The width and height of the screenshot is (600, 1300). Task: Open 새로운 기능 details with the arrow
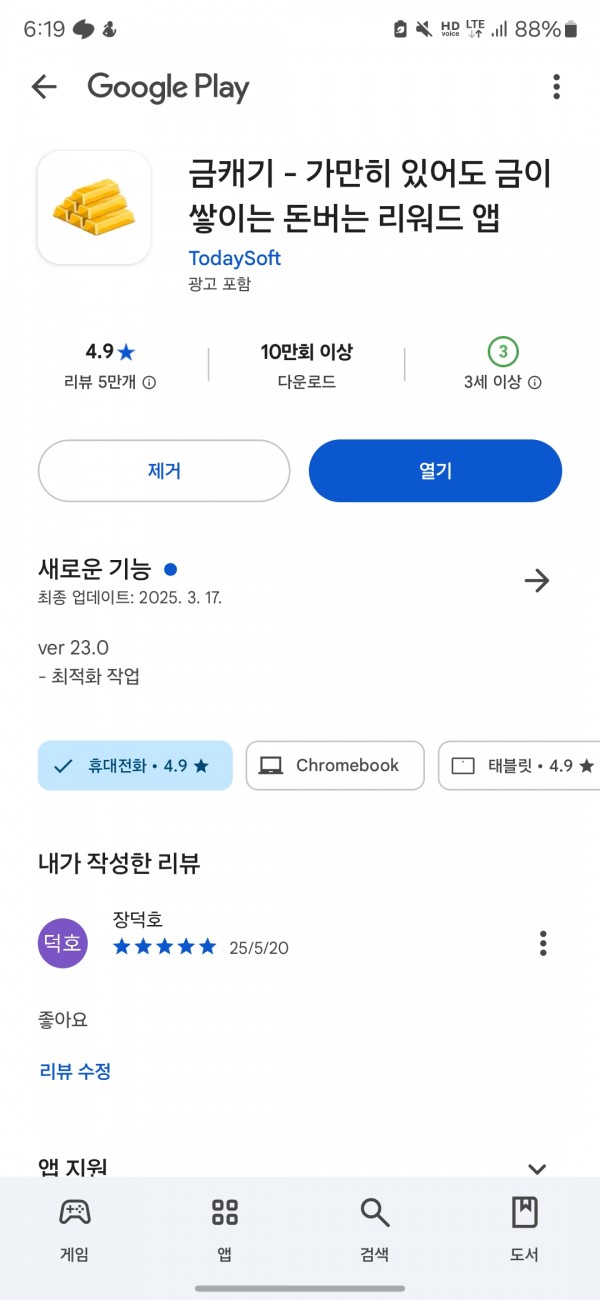[537, 580]
